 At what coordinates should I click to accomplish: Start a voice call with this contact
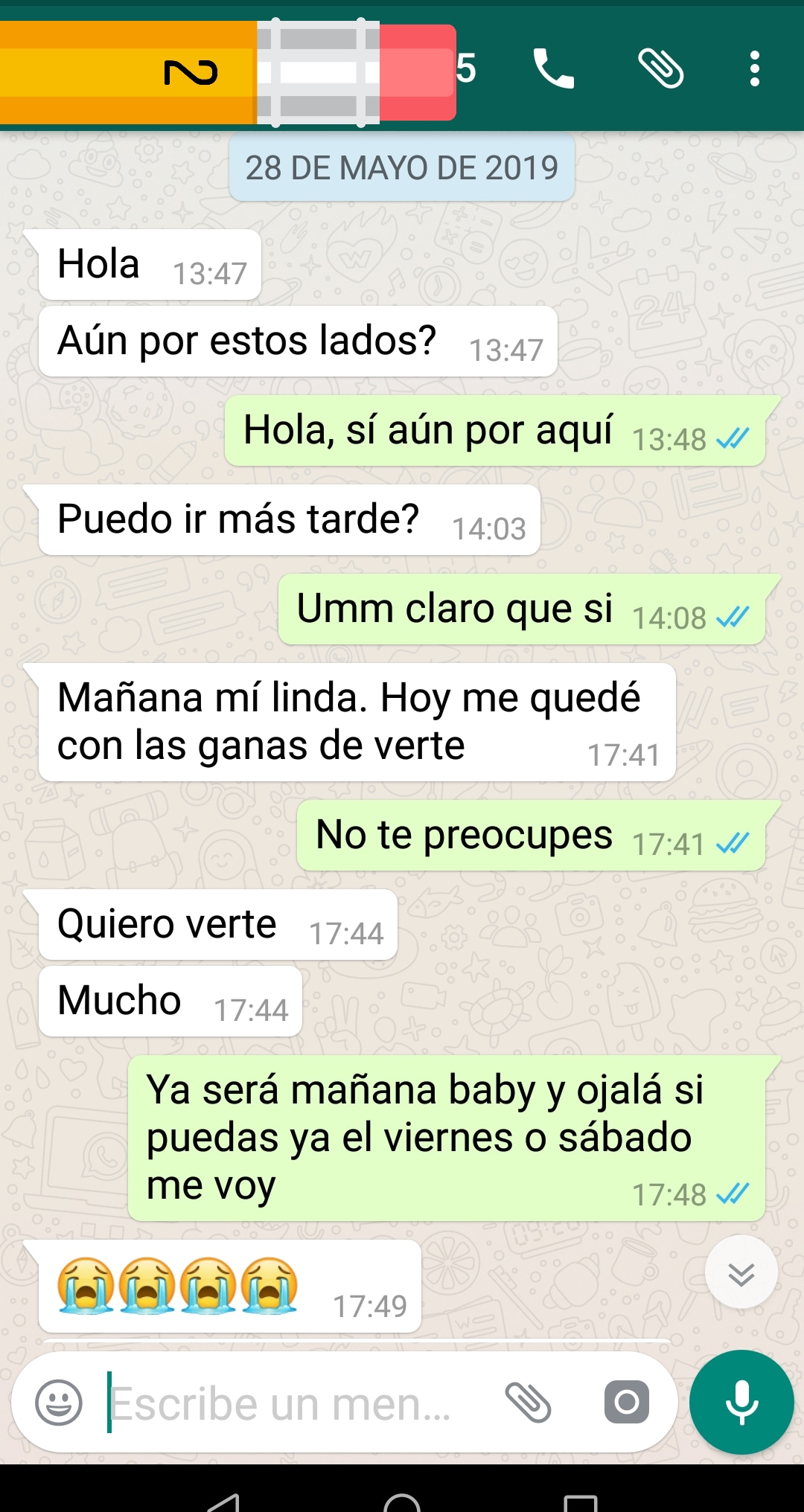553,68
